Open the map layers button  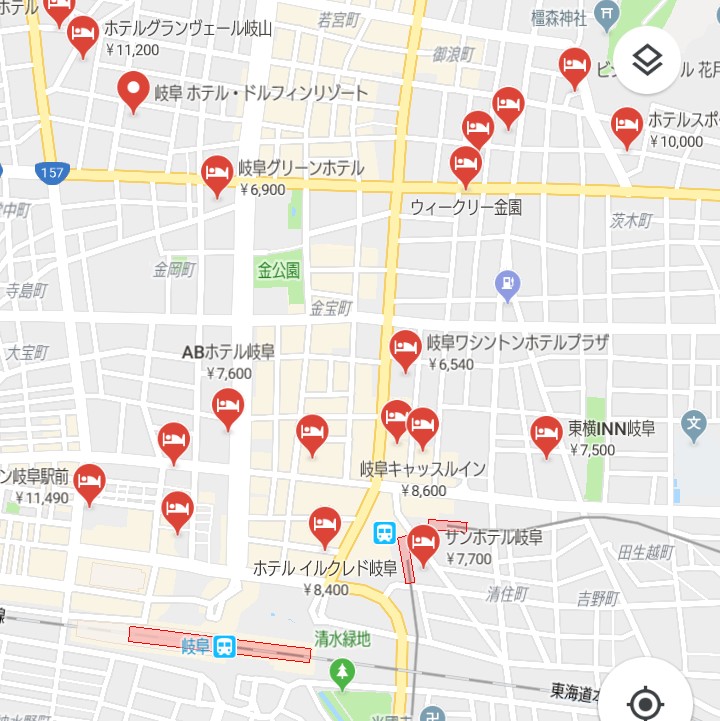pyautogui.click(x=648, y=62)
